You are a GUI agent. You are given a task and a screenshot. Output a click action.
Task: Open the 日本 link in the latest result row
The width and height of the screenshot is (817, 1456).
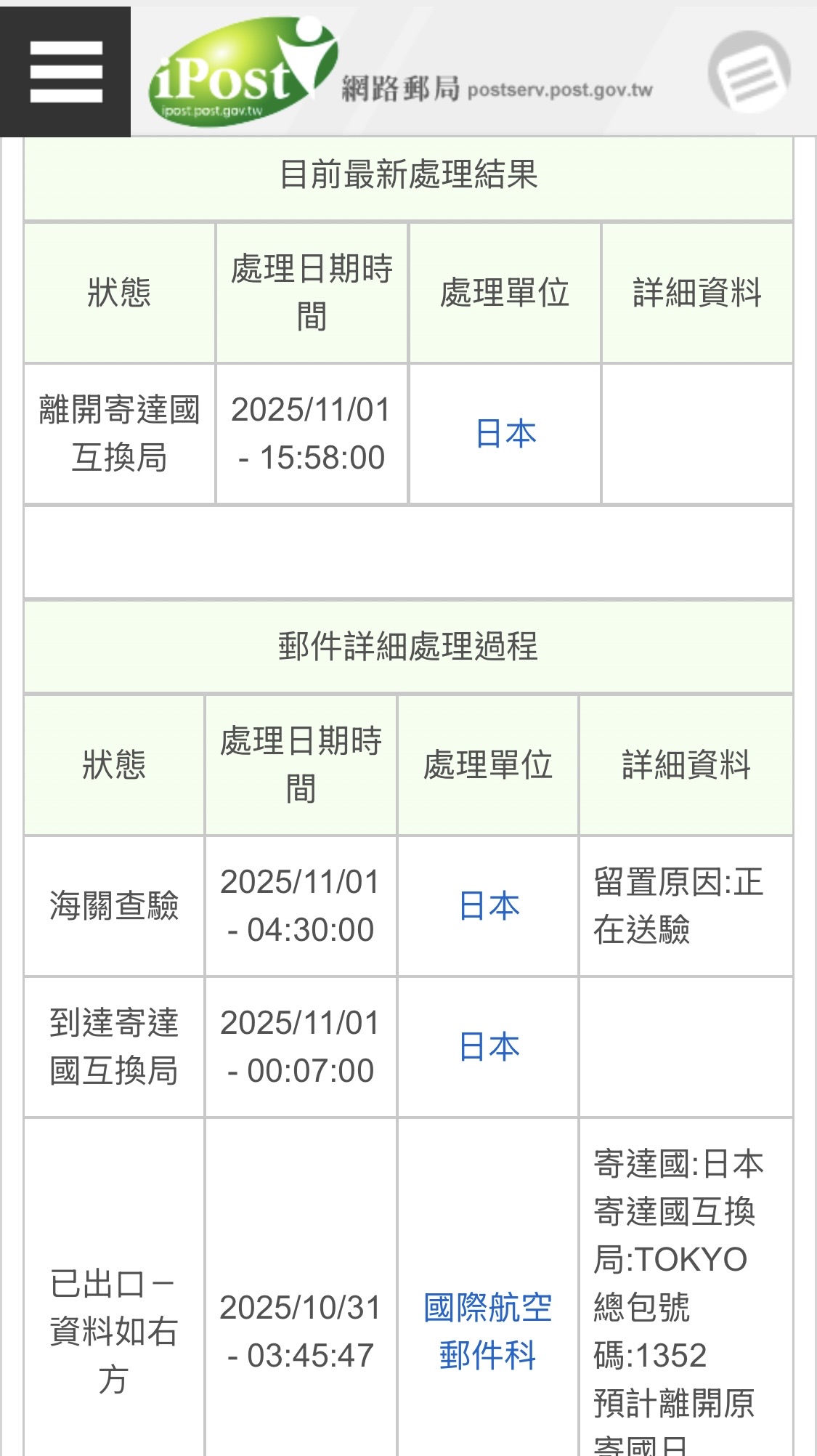click(505, 434)
